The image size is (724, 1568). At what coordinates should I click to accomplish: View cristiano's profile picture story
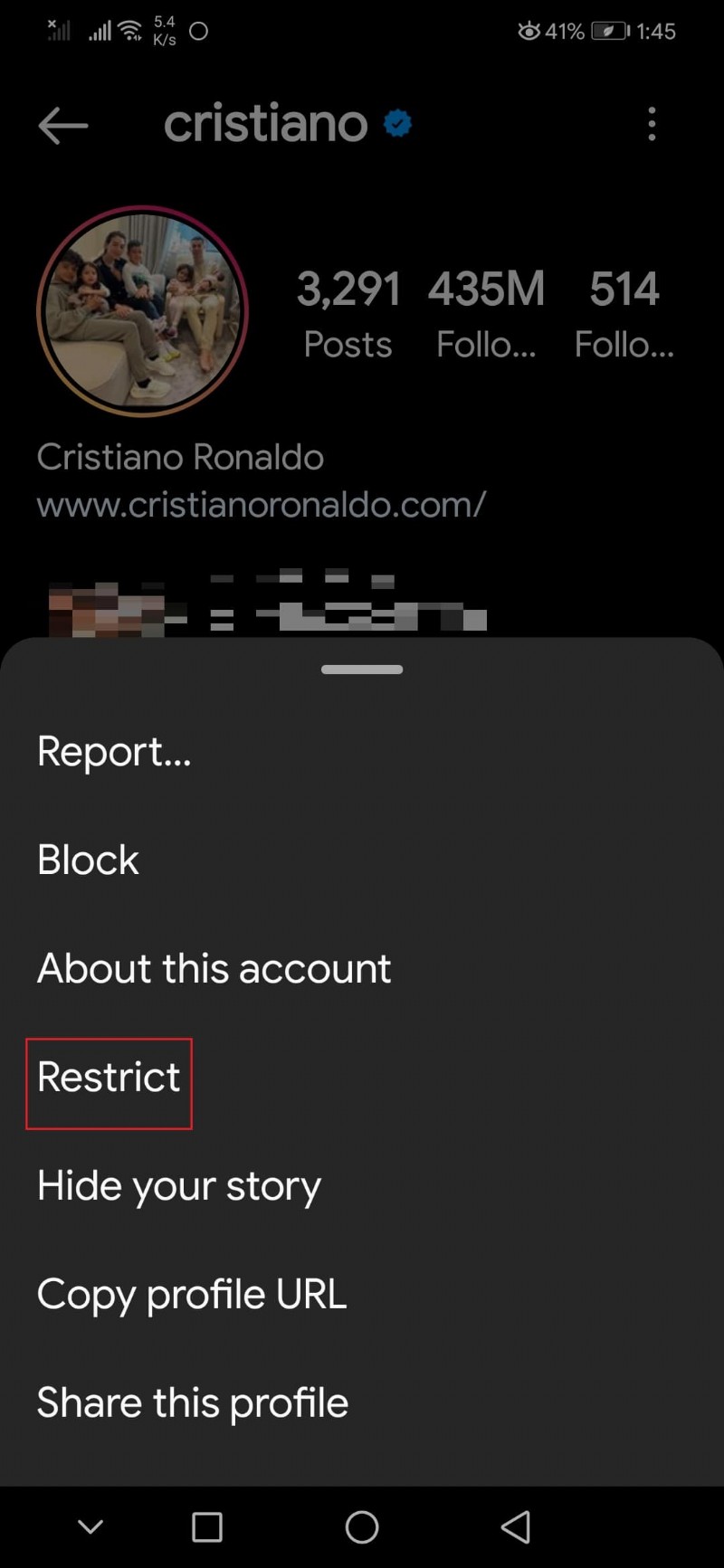point(142,311)
